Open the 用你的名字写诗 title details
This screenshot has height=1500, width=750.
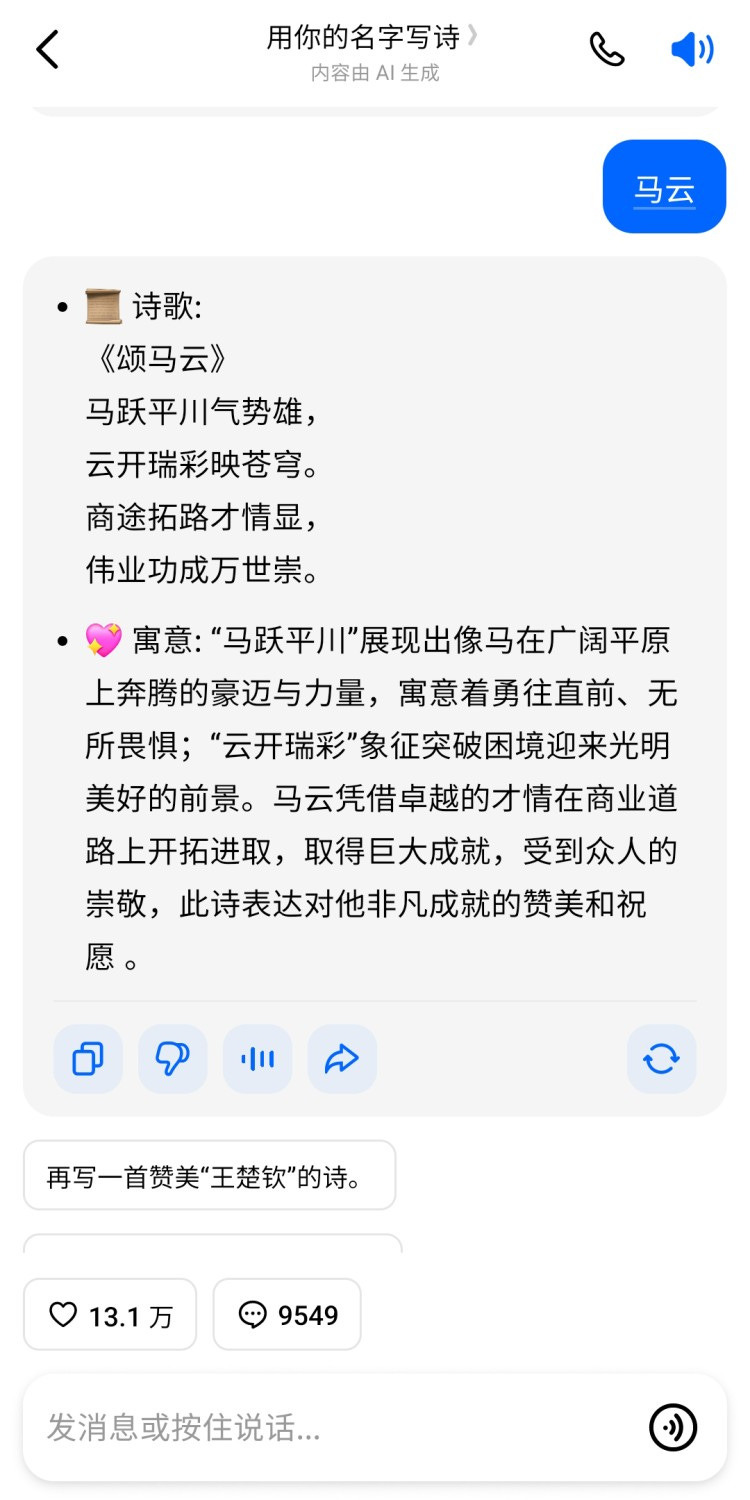[372, 39]
